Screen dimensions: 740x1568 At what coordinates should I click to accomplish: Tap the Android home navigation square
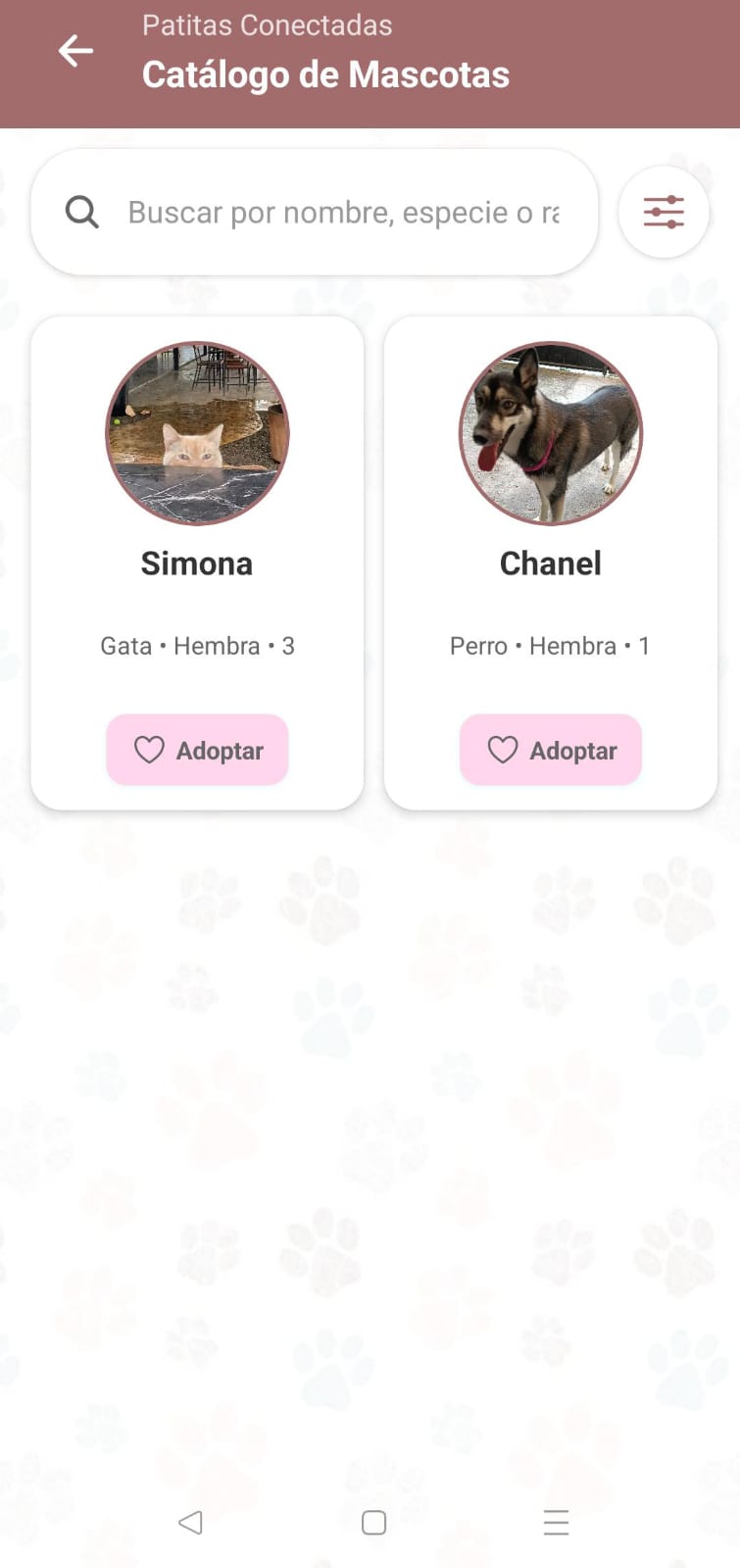(372, 1522)
